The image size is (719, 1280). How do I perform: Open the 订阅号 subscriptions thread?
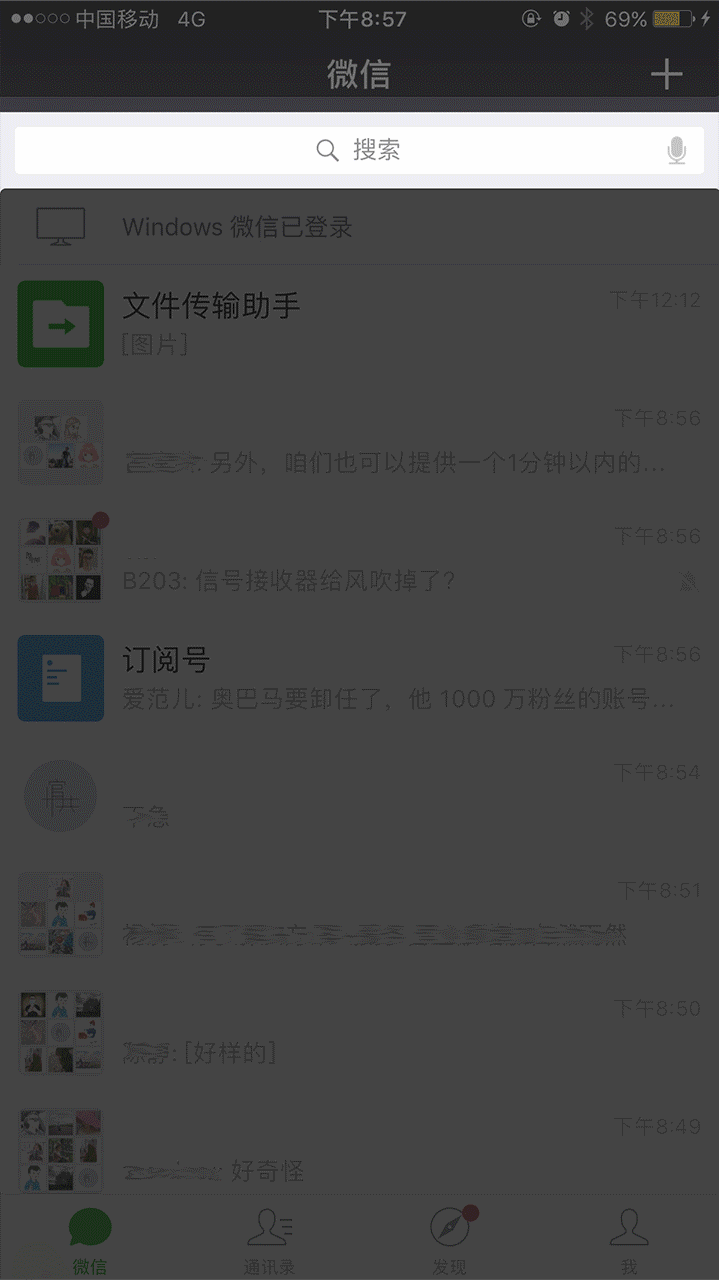pos(359,678)
